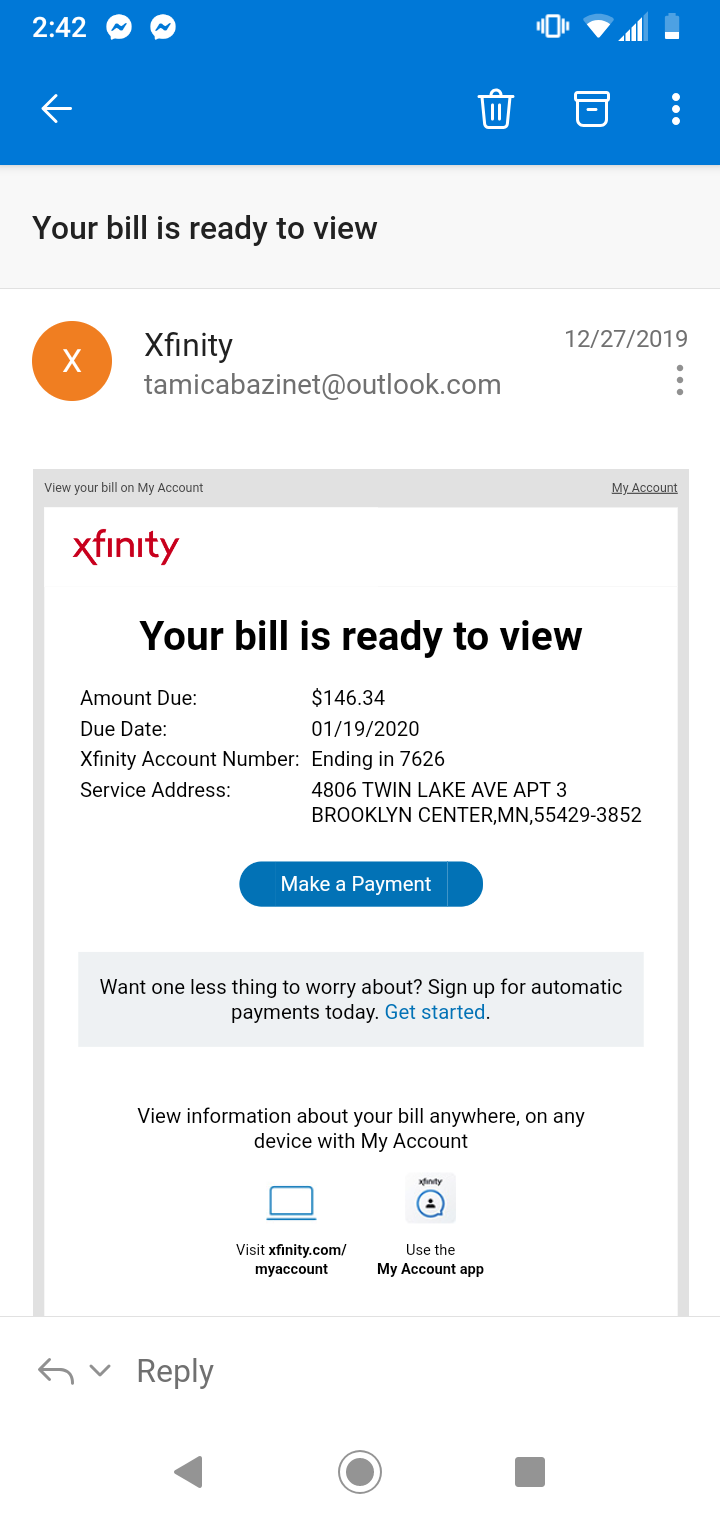Delete this email with the trash icon
The width and height of the screenshot is (720, 1520).
click(496, 108)
